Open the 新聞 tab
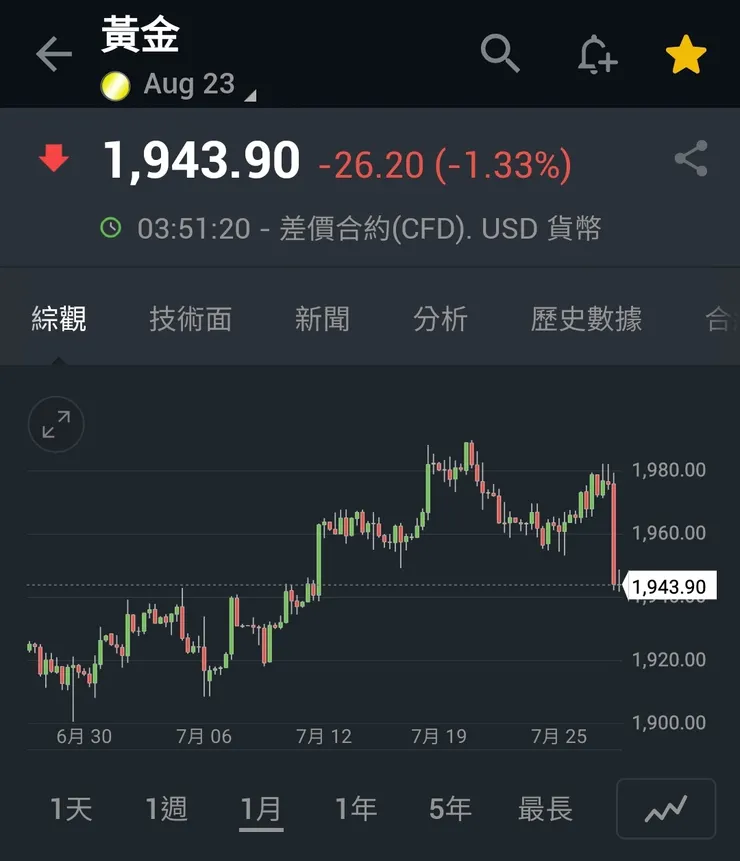 322,318
